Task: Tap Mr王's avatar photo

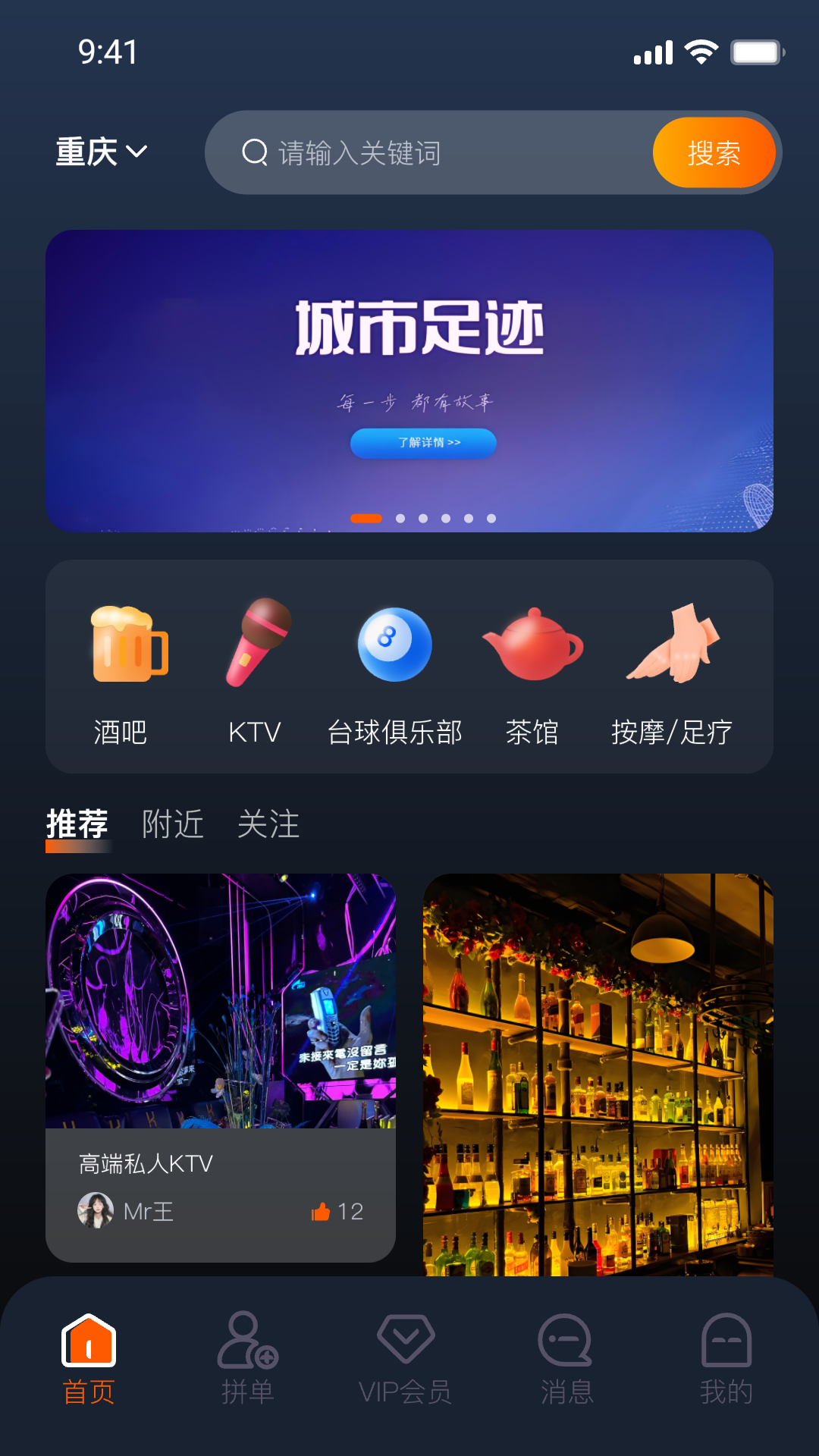Action: click(x=94, y=1211)
